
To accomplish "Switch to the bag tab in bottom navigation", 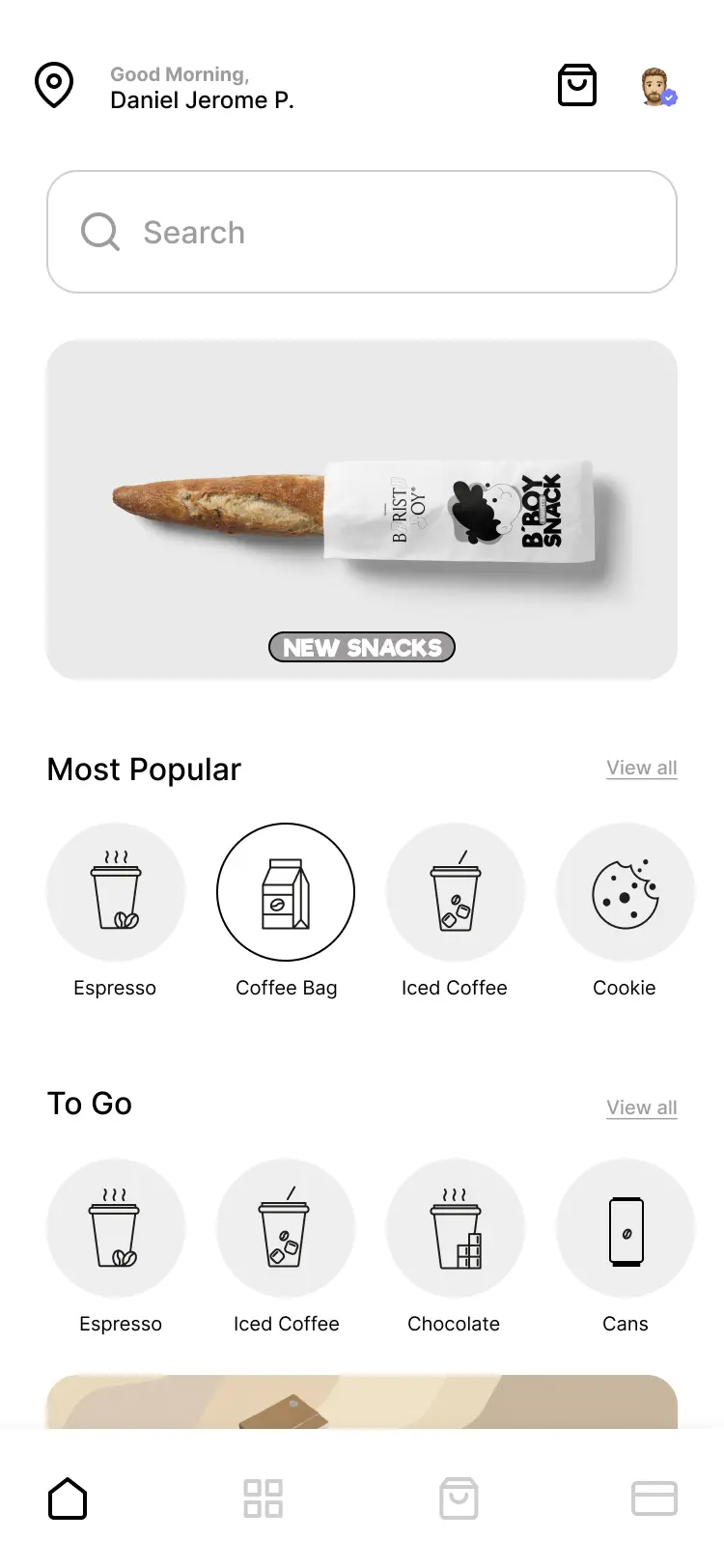I will coord(459,1498).
